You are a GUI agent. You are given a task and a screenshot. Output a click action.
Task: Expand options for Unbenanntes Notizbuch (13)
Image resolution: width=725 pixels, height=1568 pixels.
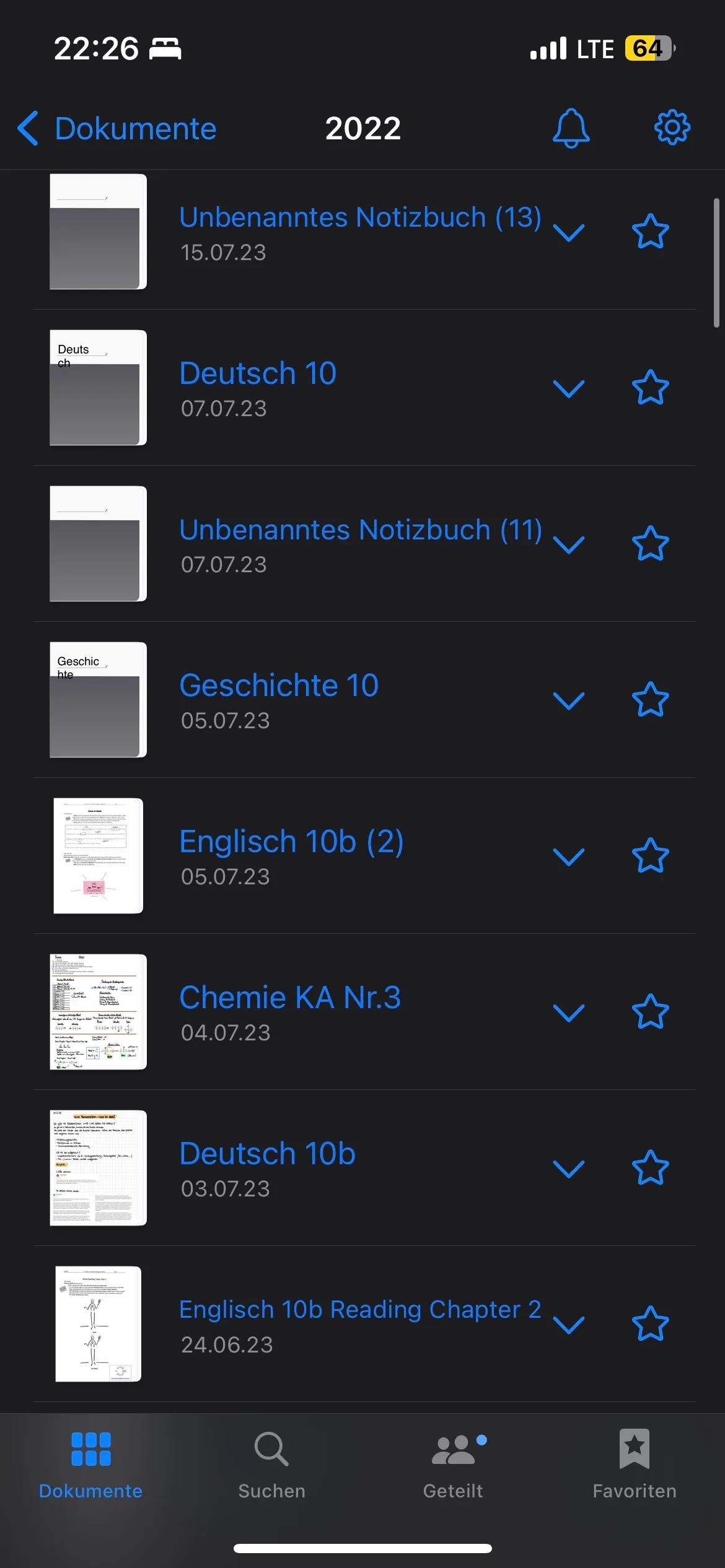(568, 233)
